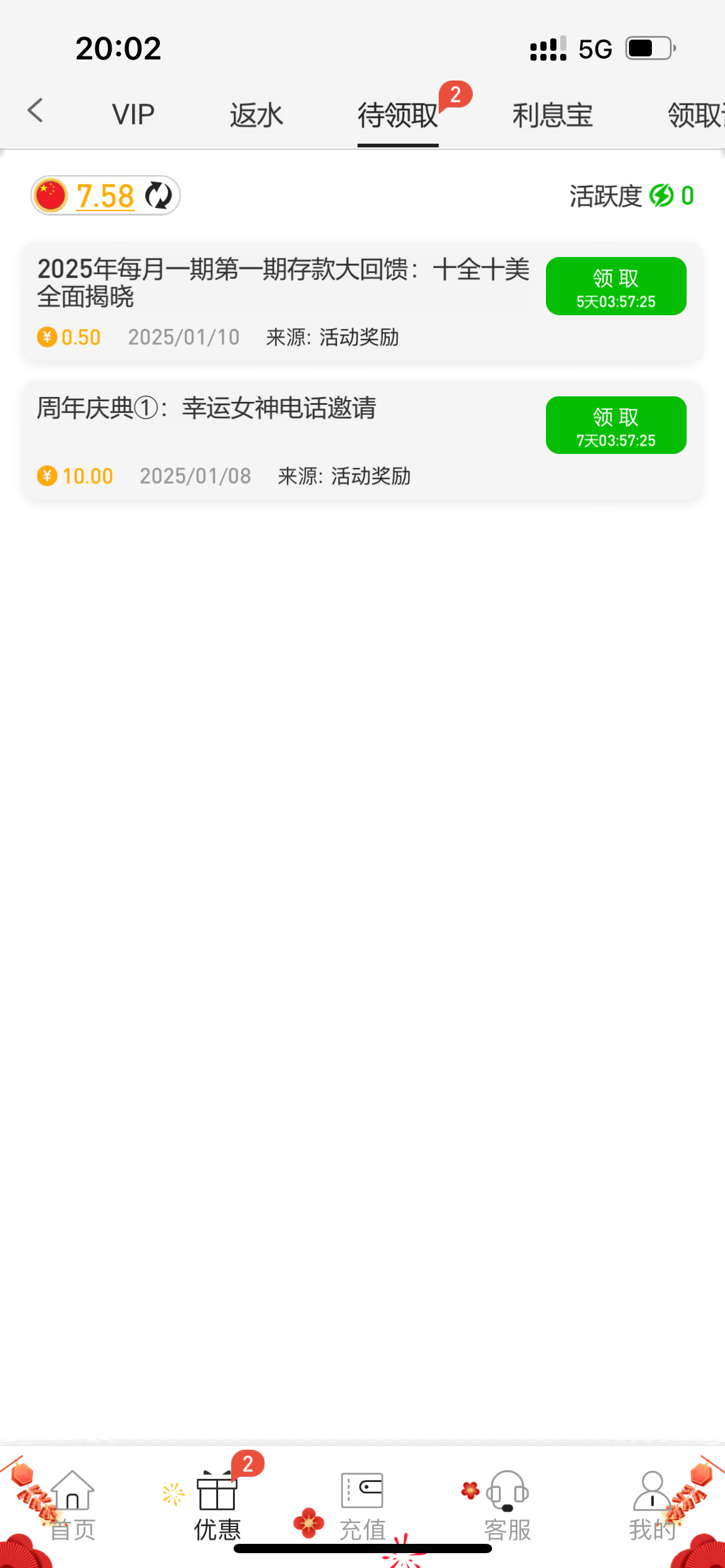Screen dimensions: 725x1568
Task: Open the 优惠 bottom tab
Action: coord(217,1505)
